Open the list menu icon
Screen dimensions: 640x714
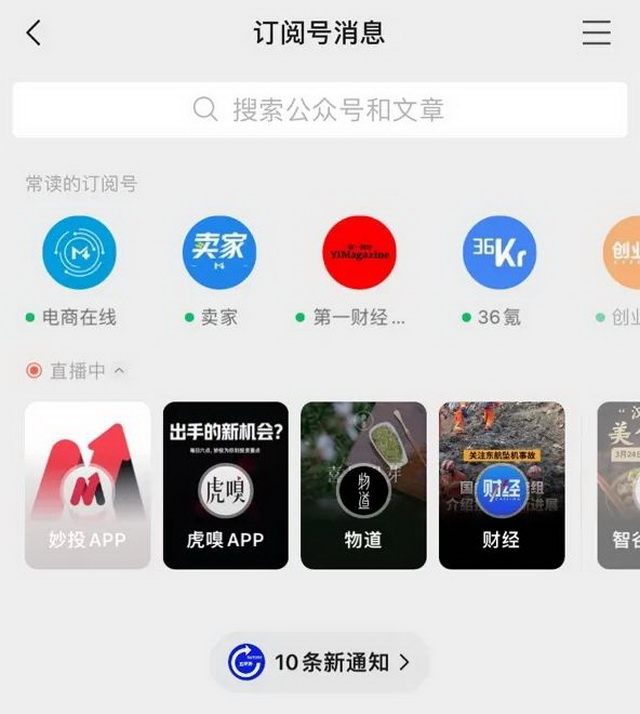tap(596, 33)
